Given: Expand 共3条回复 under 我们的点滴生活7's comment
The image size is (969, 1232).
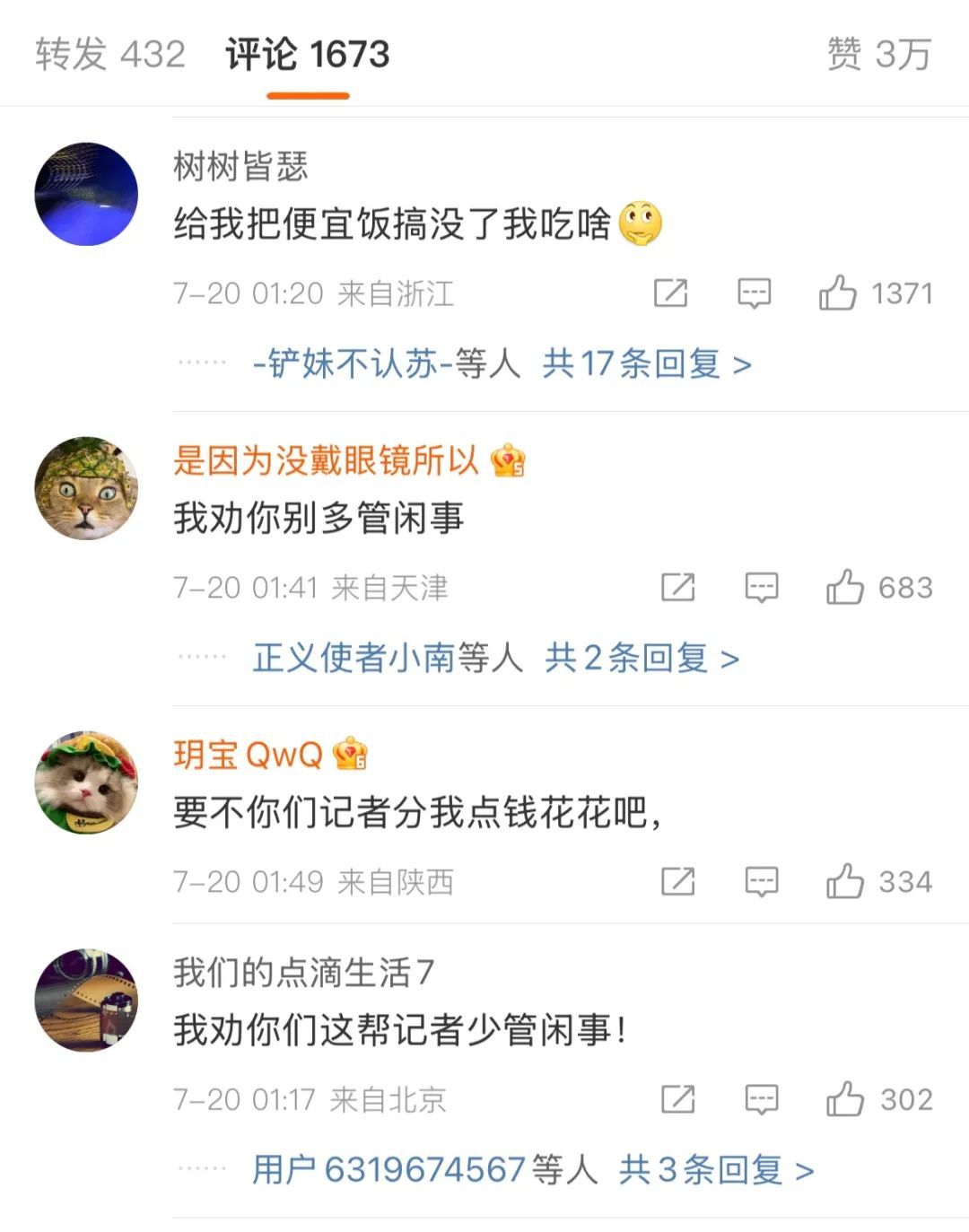Looking at the screenshot, I should coord(716,1170).
